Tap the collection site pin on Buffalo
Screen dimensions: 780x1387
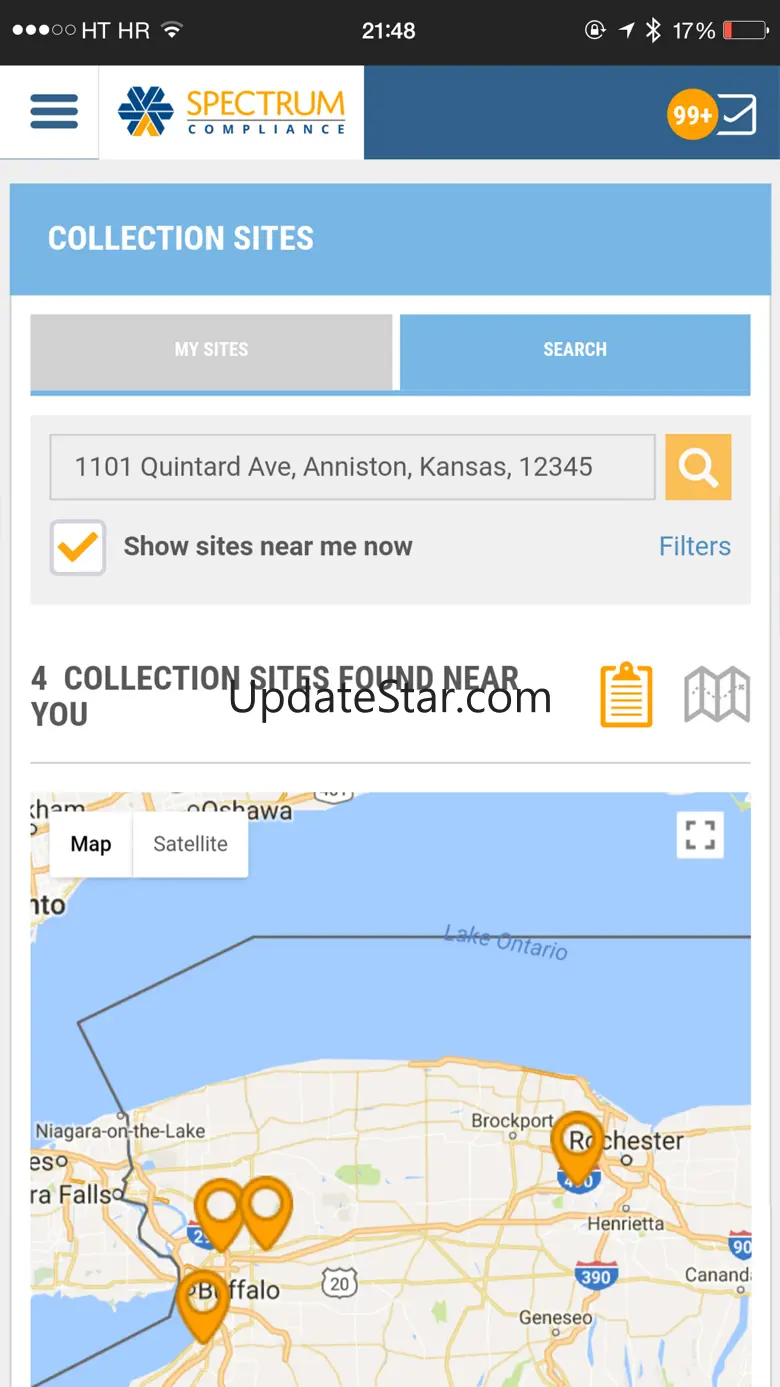[204, 1305]
